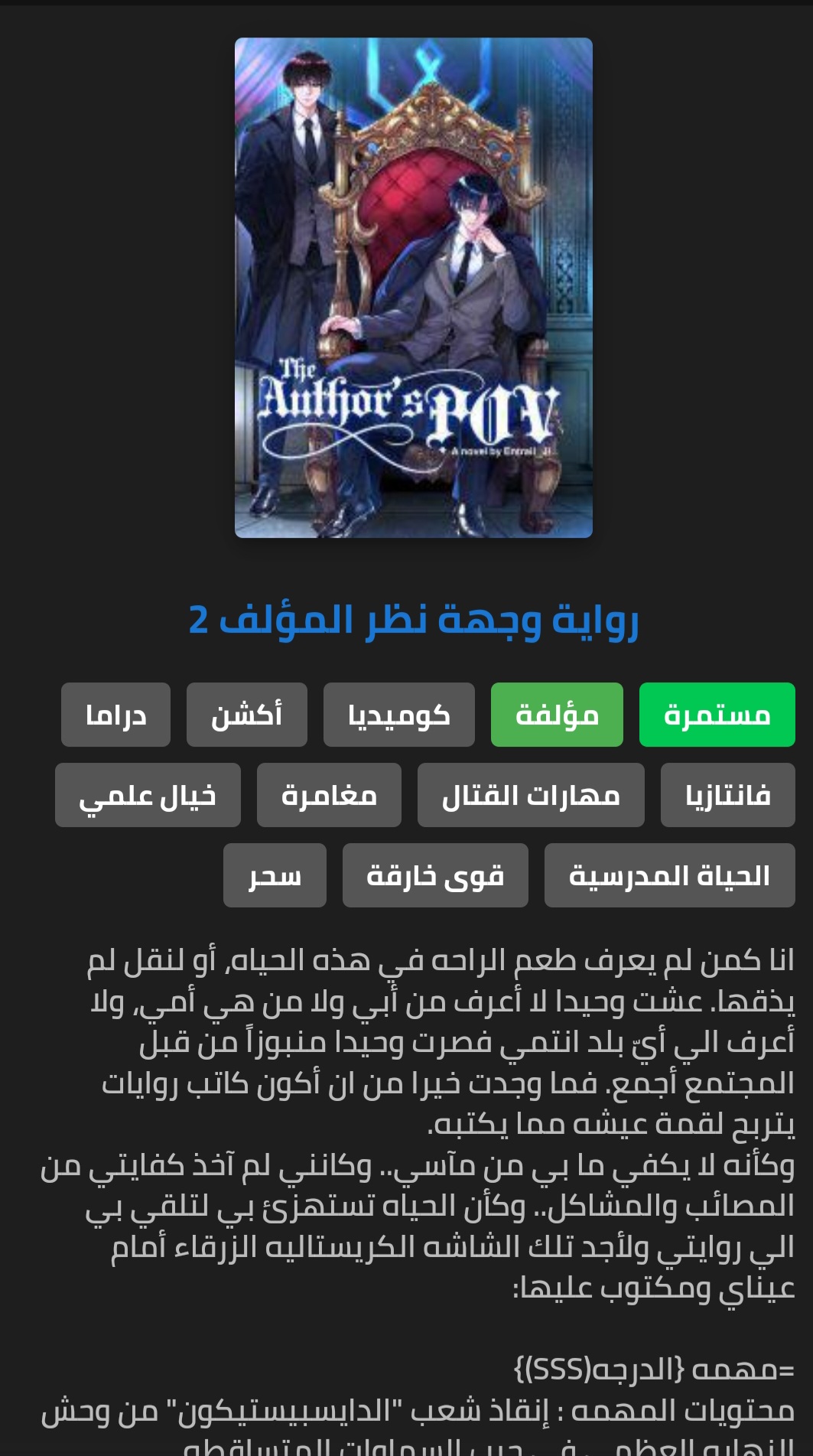Open the دراما genre chip
The width and height of the screenshot is (813, 1456).
[115, 715]
